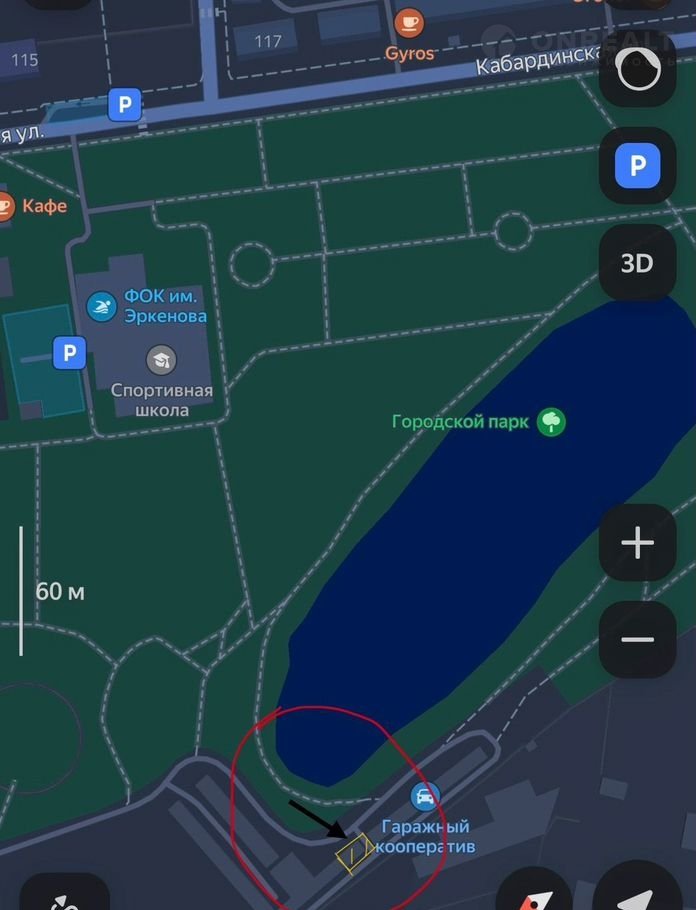This screenshot has width=696, height=910.
Task: Tap the compass to reset map orientation
Action: 534,892
